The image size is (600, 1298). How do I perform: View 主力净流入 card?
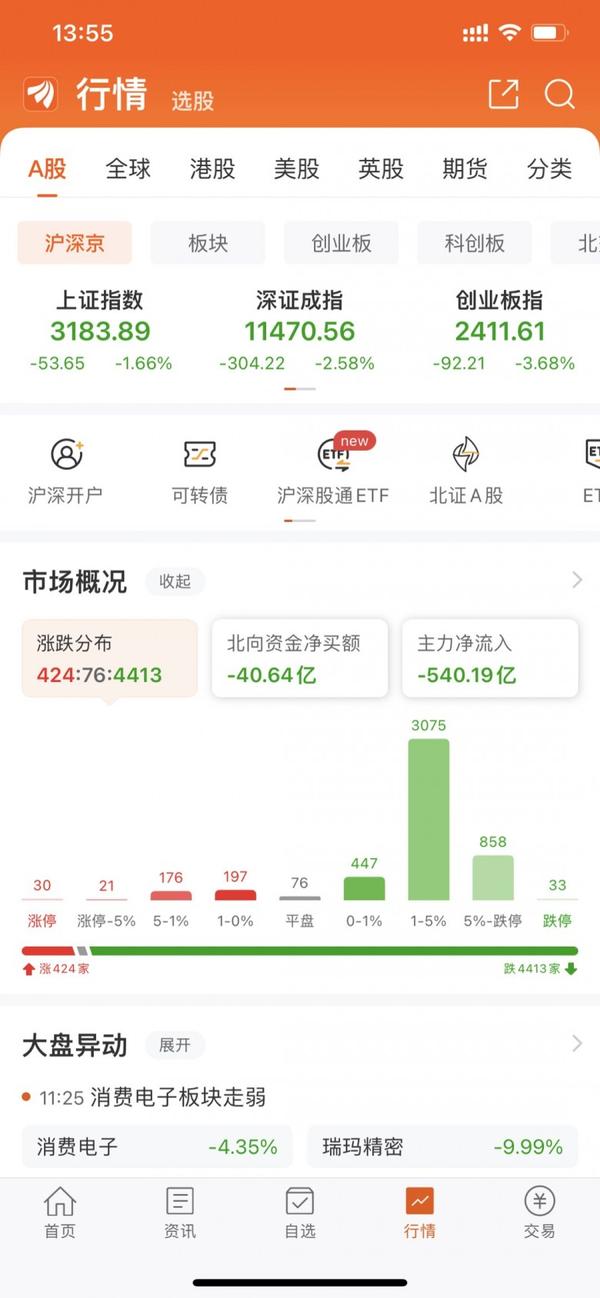[490, 659]
